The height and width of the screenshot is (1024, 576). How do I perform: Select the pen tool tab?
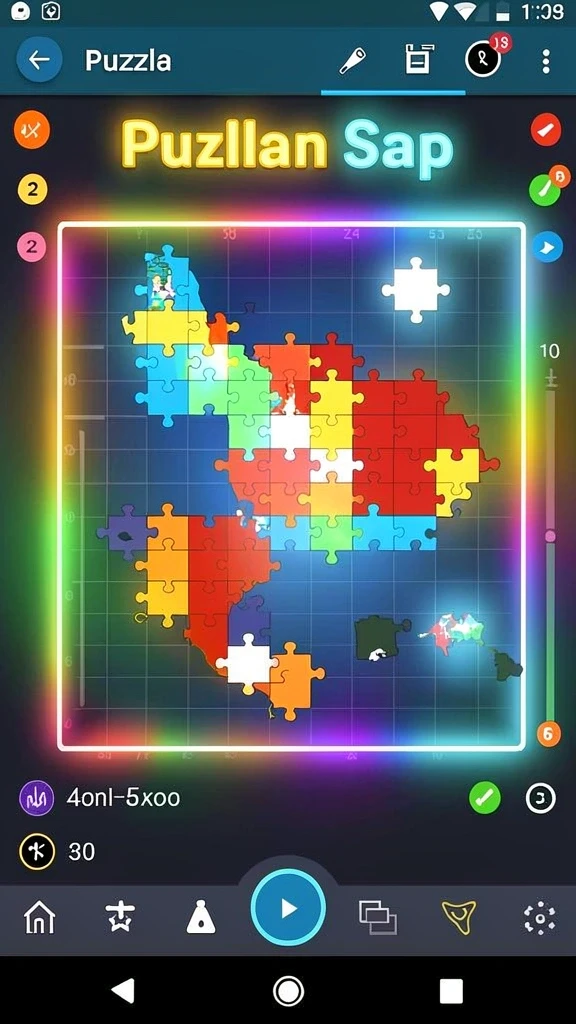[x=353, y=61]
